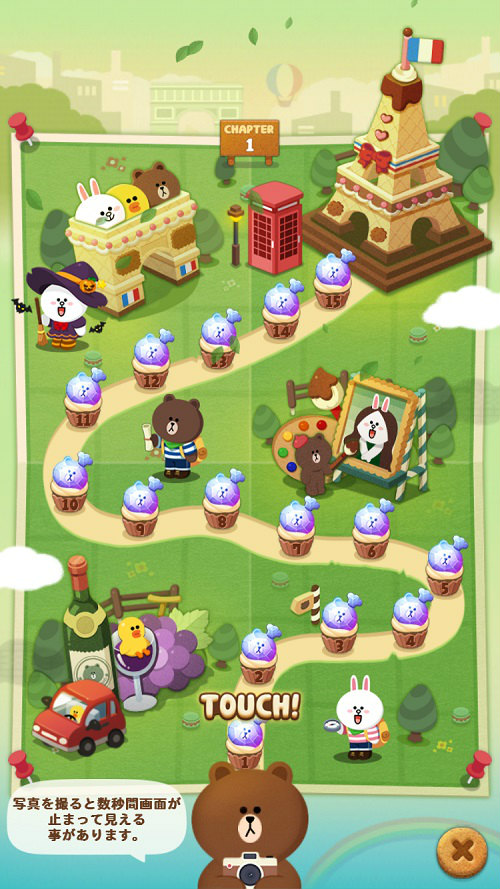Open level 8 cupcake stage

[222, 499]
